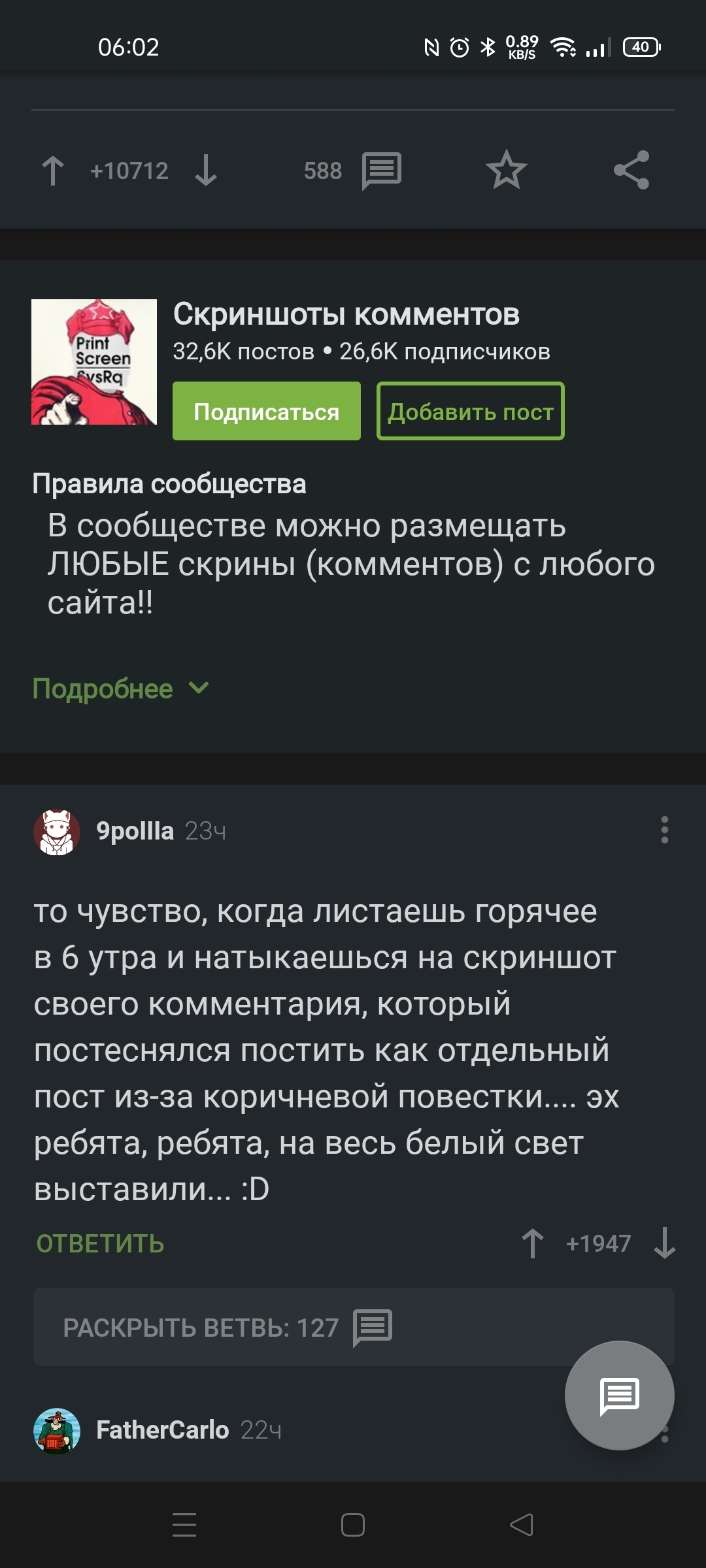Screen dimensions: 706x1568
Task: Save the post with the star icon
Action: coord(507,170)
